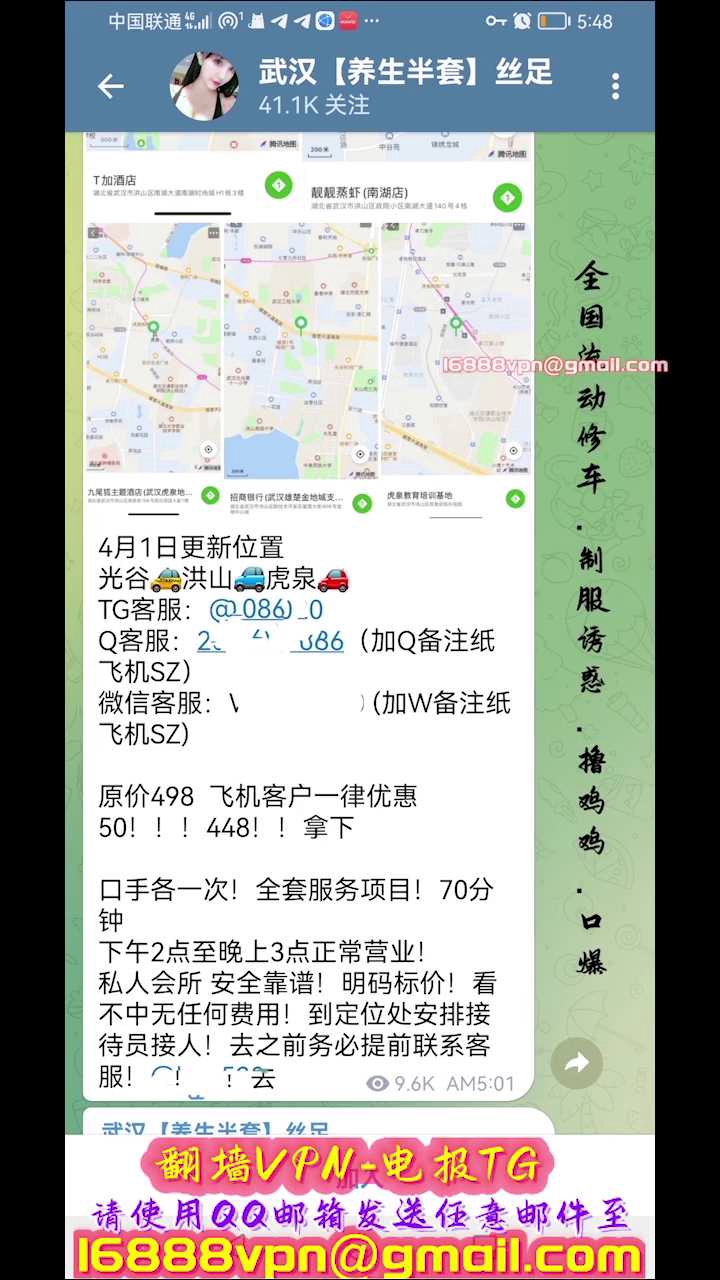
Task: View the 虎泉教育培训基地 map photo
Action: (x=456, y=360)
